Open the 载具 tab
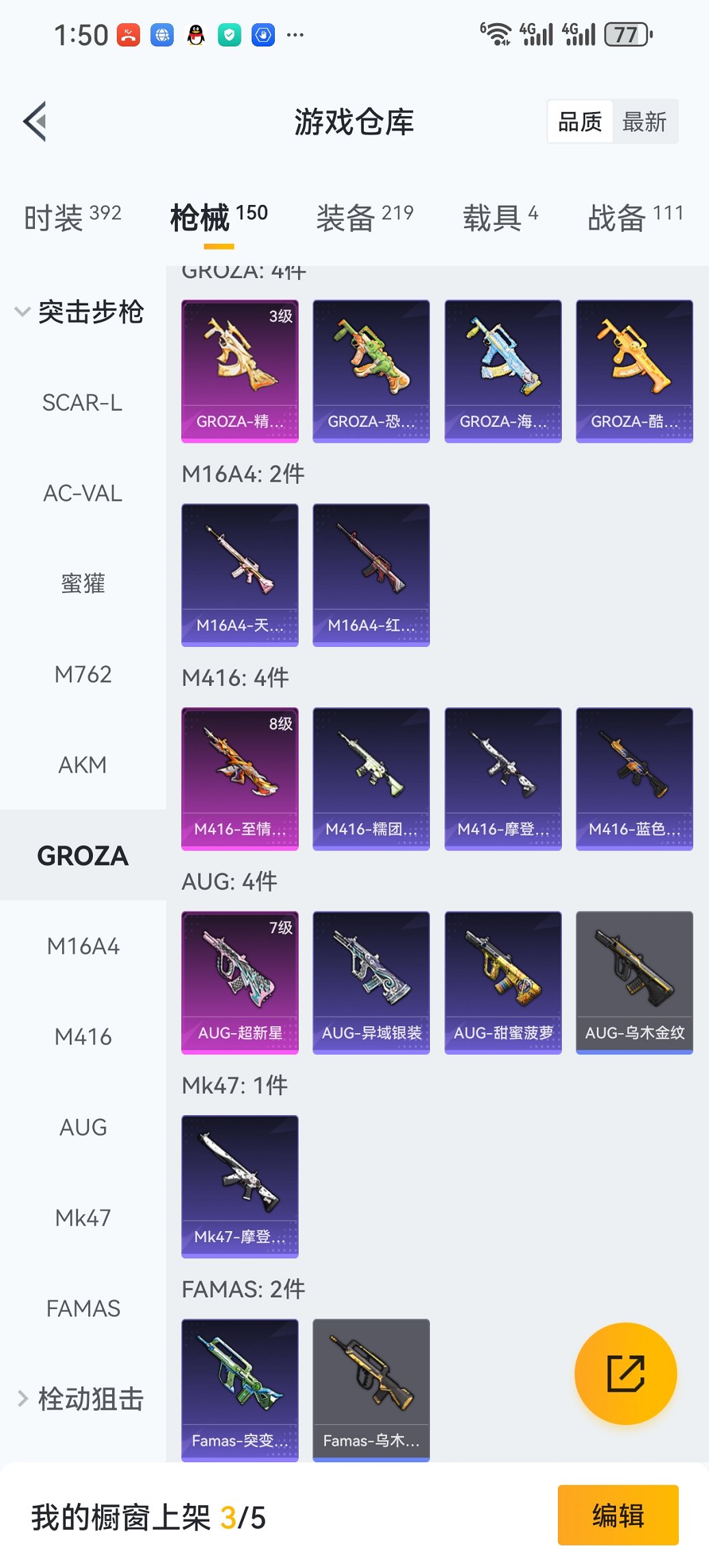 tap(500, 217)
